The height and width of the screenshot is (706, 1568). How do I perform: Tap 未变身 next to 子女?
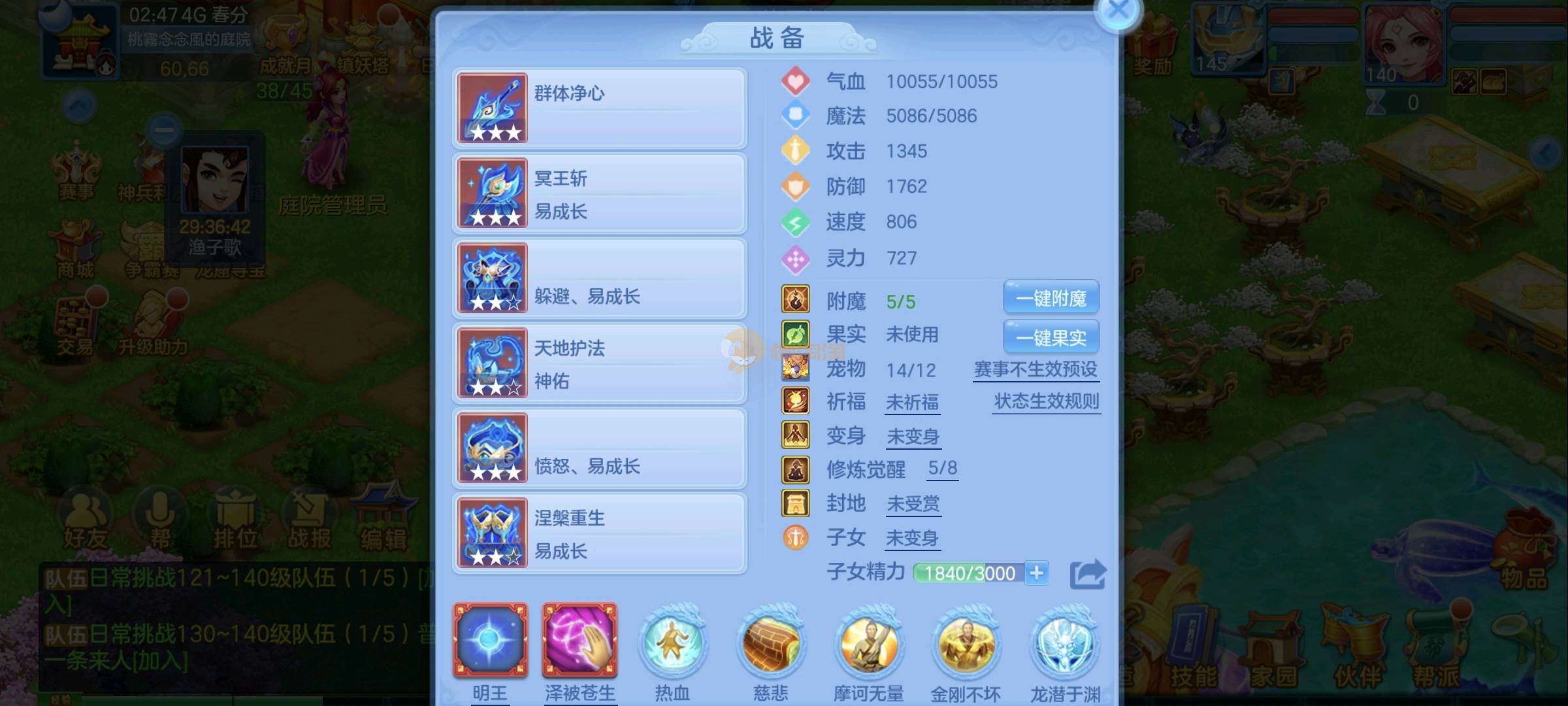click(x=912, y=539)
